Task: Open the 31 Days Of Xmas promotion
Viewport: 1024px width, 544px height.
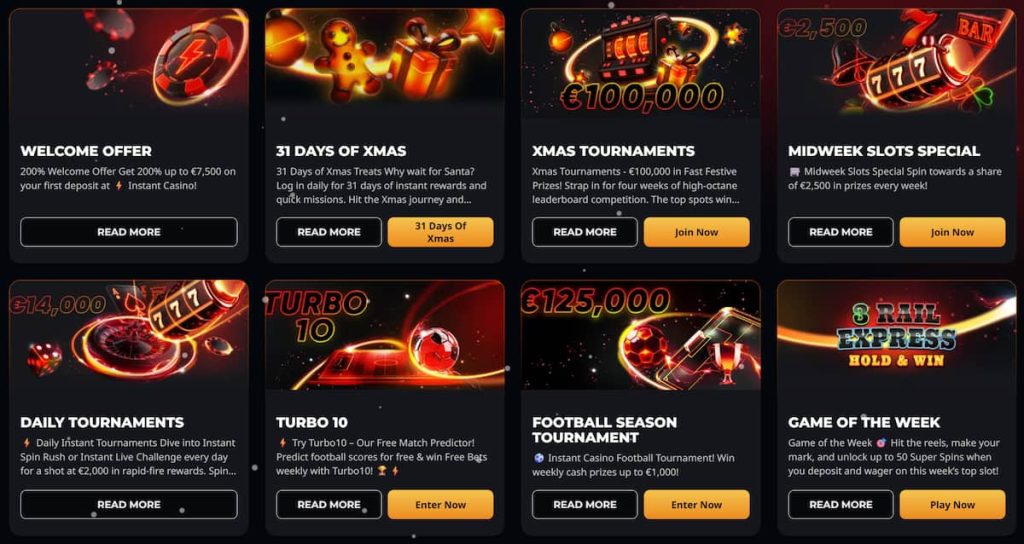Action: tap(440, 232)
